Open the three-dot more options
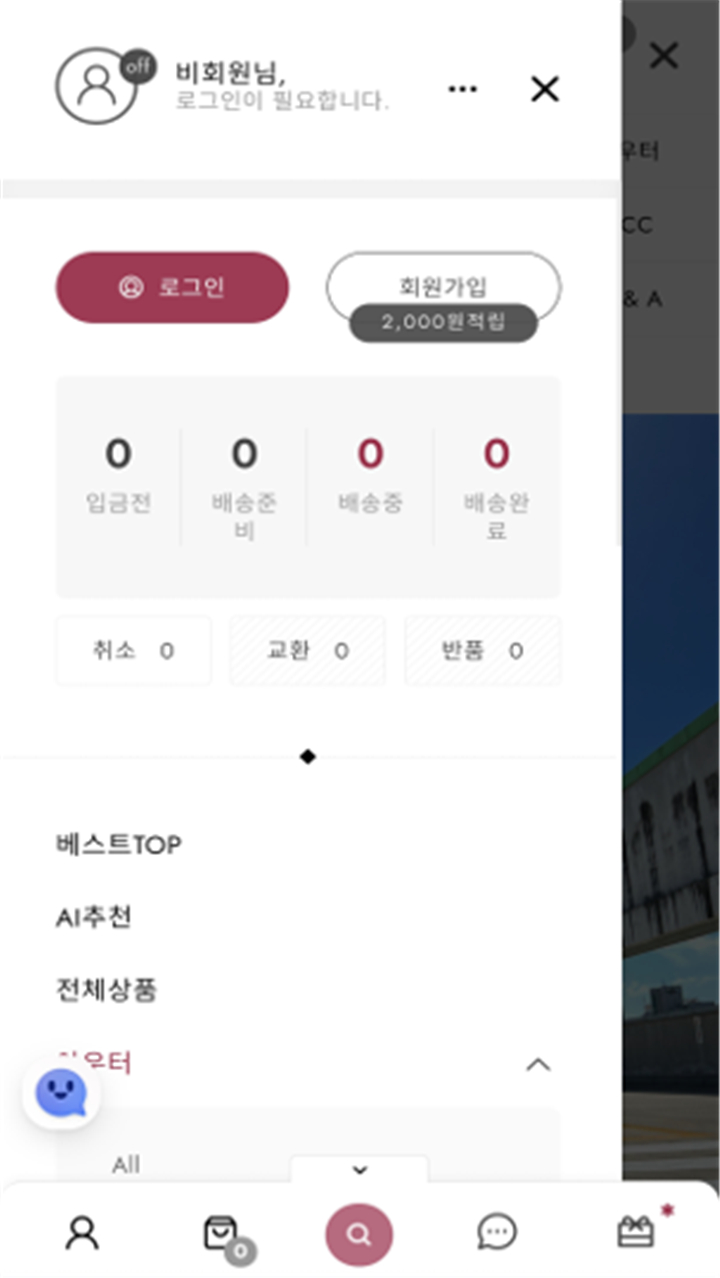Viewport: 720px width, 1278px height. coord(462,89)
